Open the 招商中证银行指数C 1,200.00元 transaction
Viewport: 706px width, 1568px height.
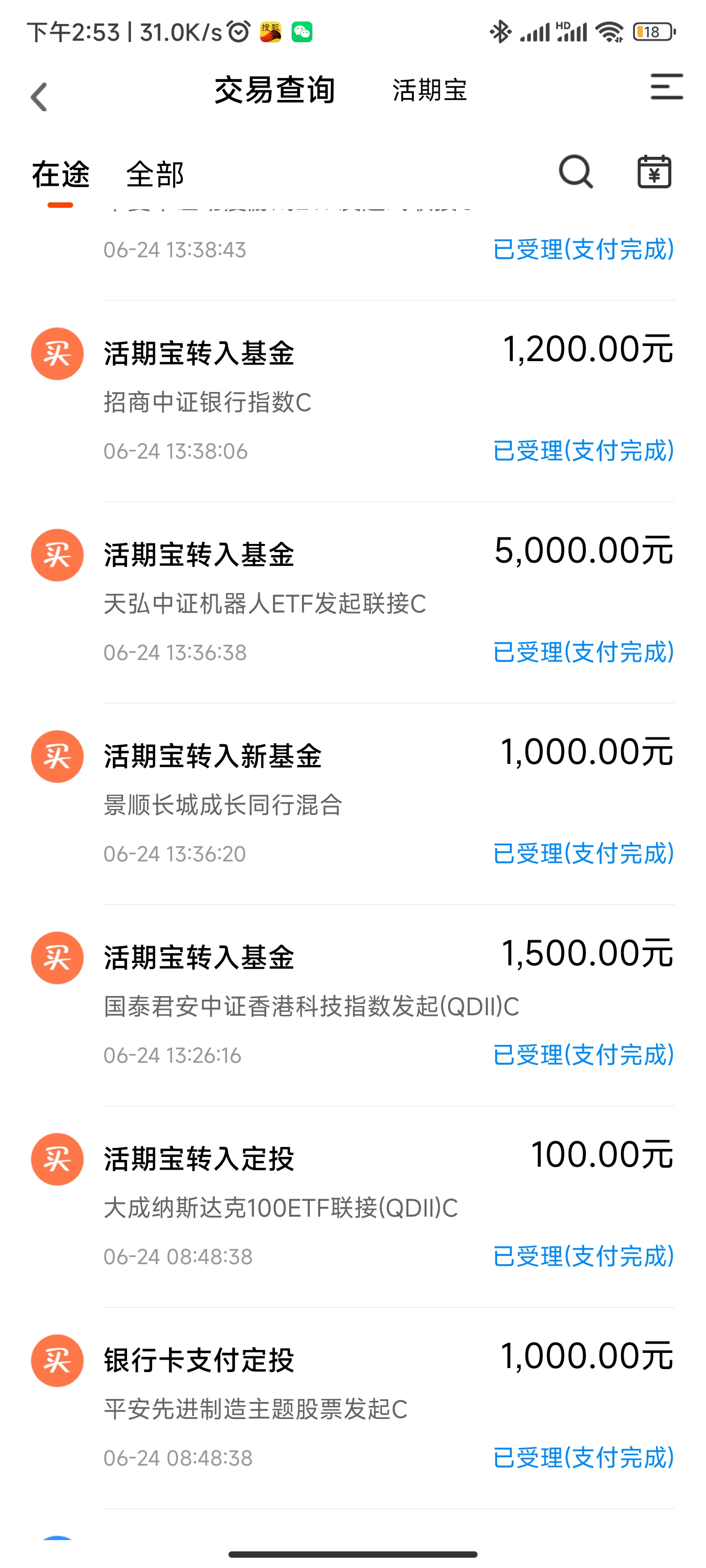point(353,401)
